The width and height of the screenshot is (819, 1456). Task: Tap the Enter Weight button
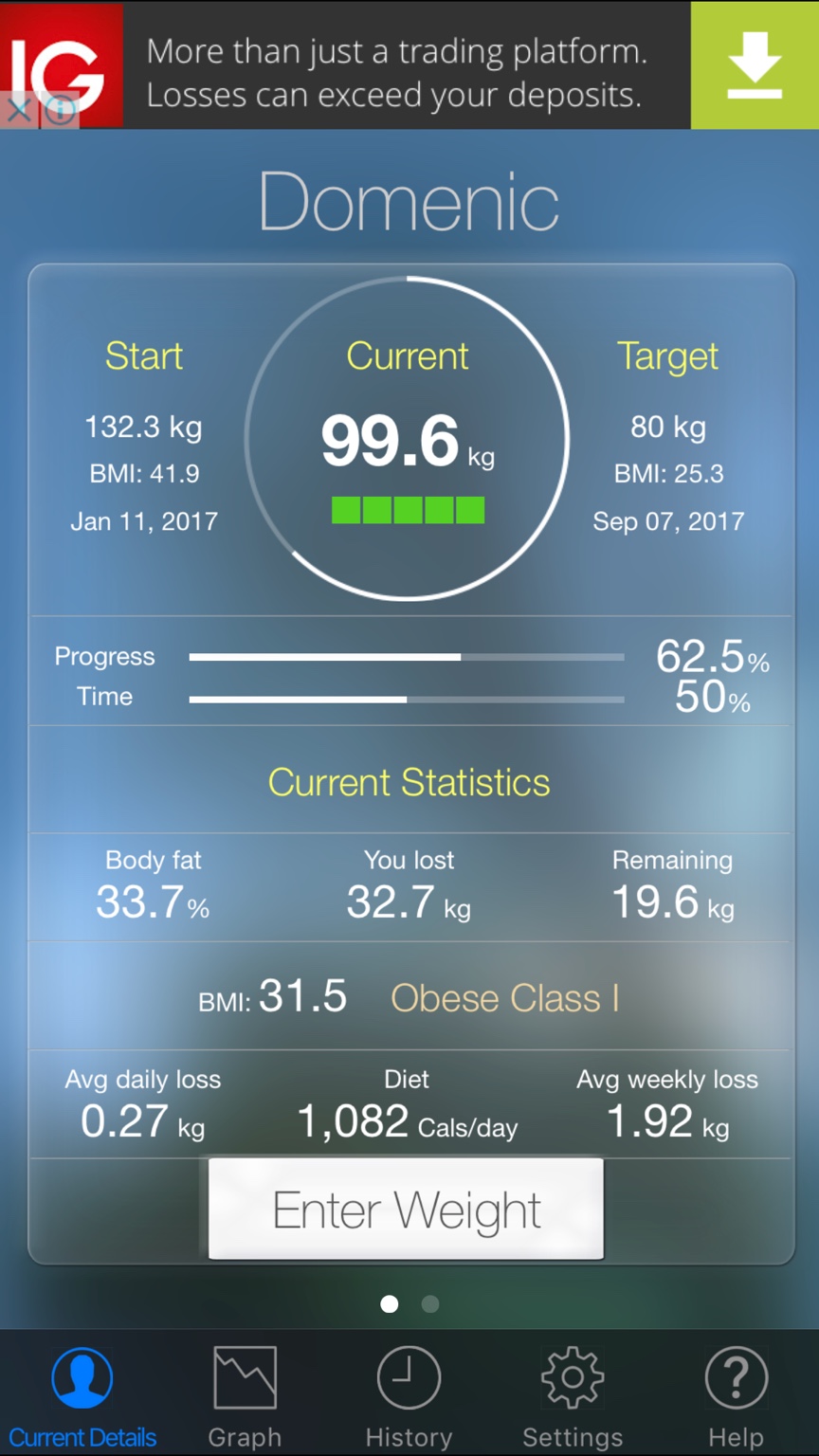tap(406, 1209)
